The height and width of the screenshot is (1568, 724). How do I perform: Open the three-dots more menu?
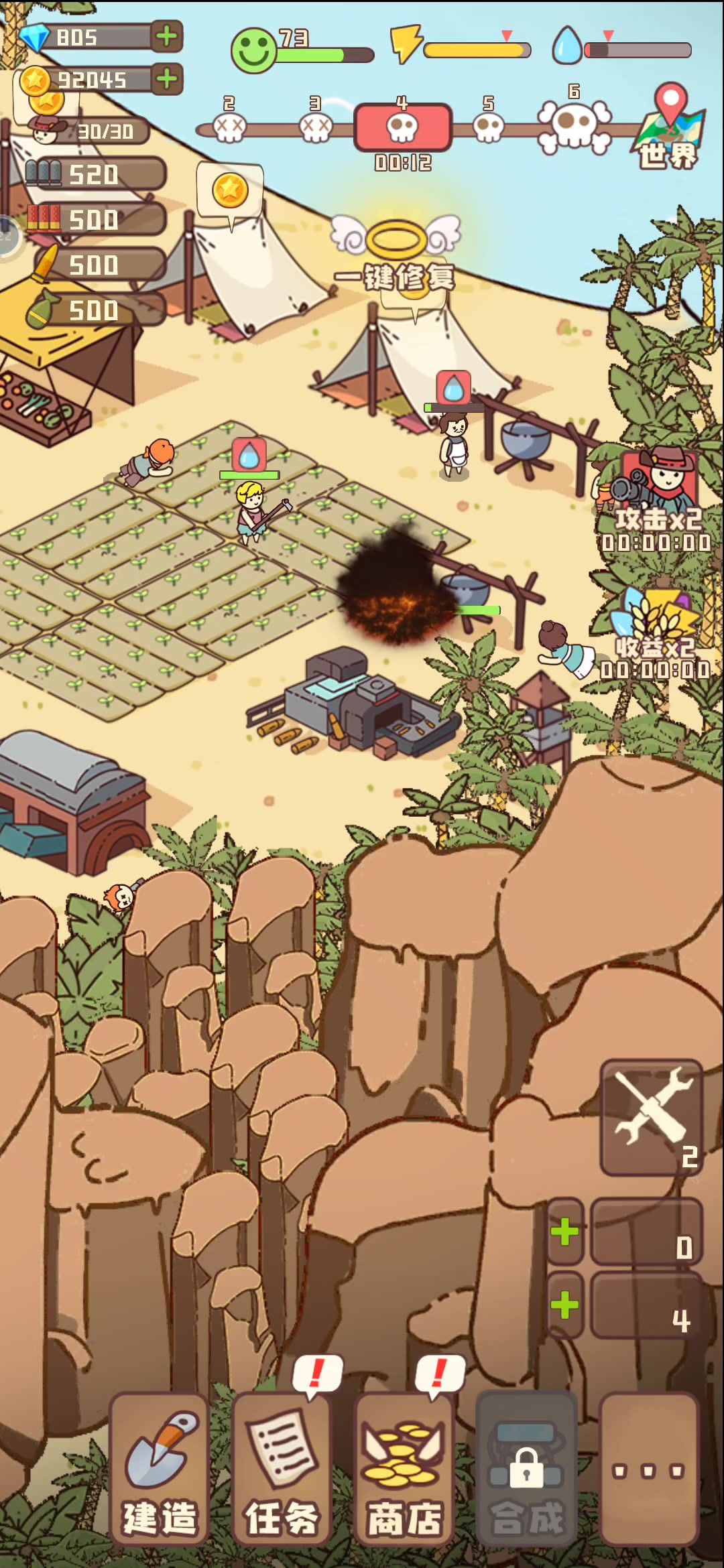click(649, 1469)
